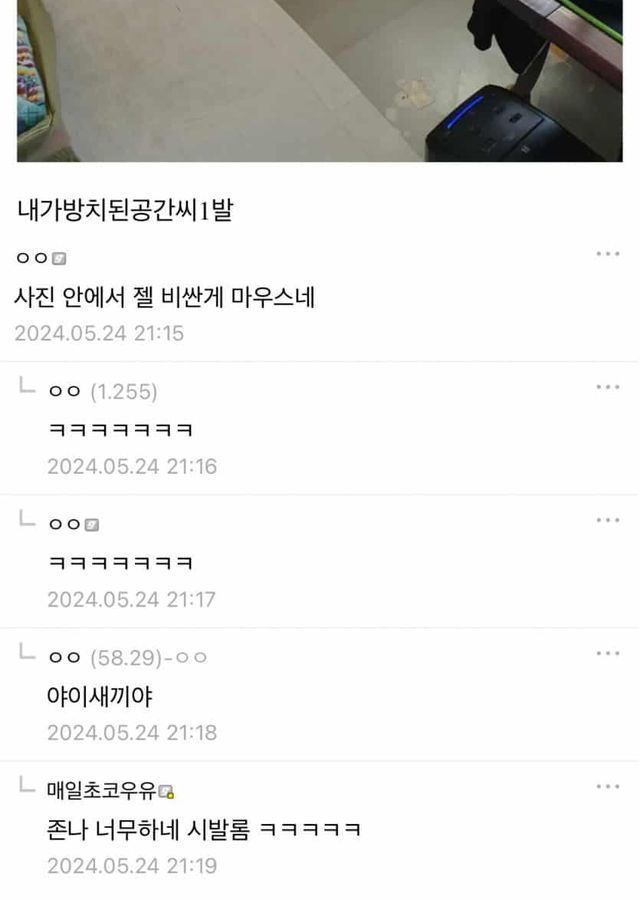View the 매일초코우유 user profile
The height and width of the screenshot is (900, 640).
click(x=102, y=791)
